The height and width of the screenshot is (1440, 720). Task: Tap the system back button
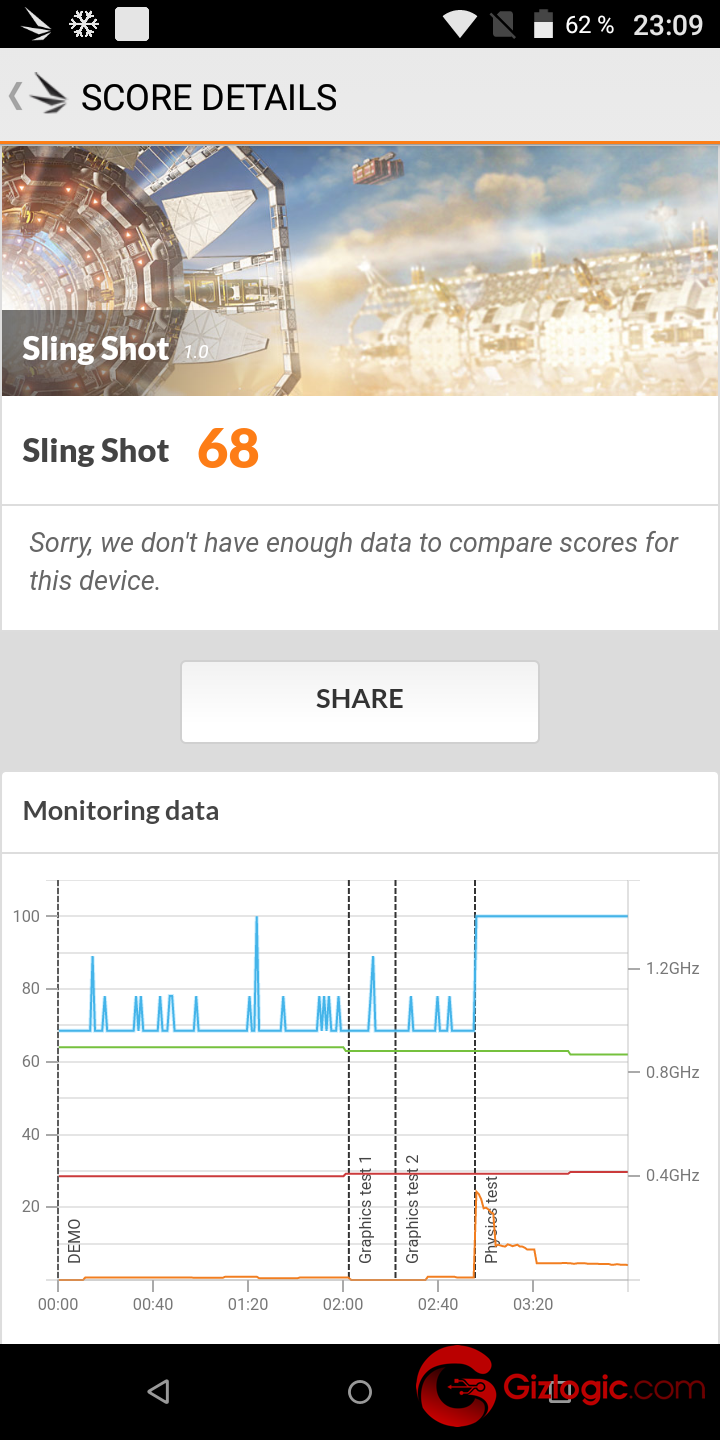[x=158, y=1391]
